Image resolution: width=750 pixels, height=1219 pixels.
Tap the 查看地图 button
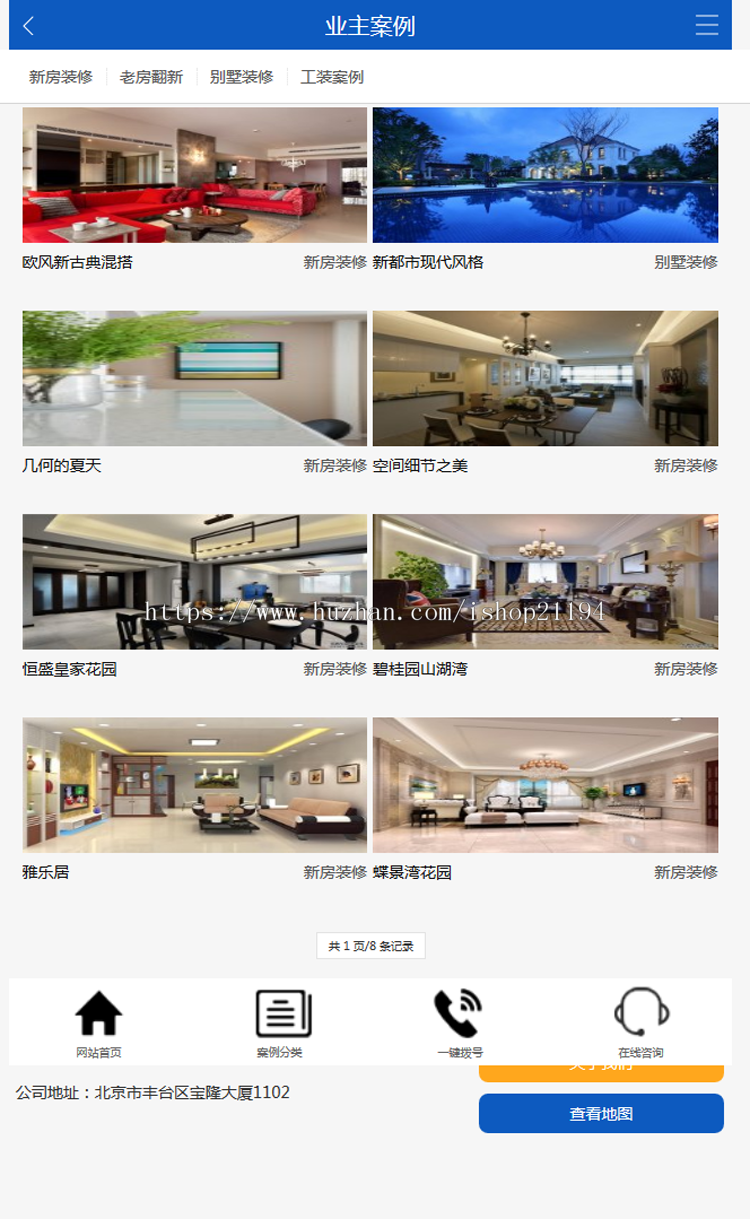point(601,1114)
